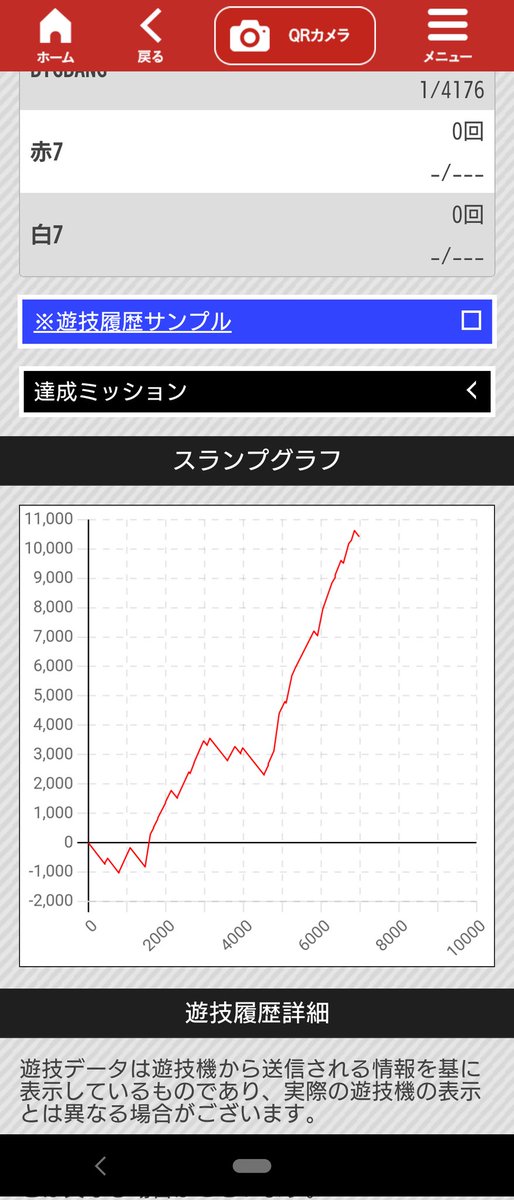Tap the 戻る back arrow
The image size is (514, 1200).
150,35
